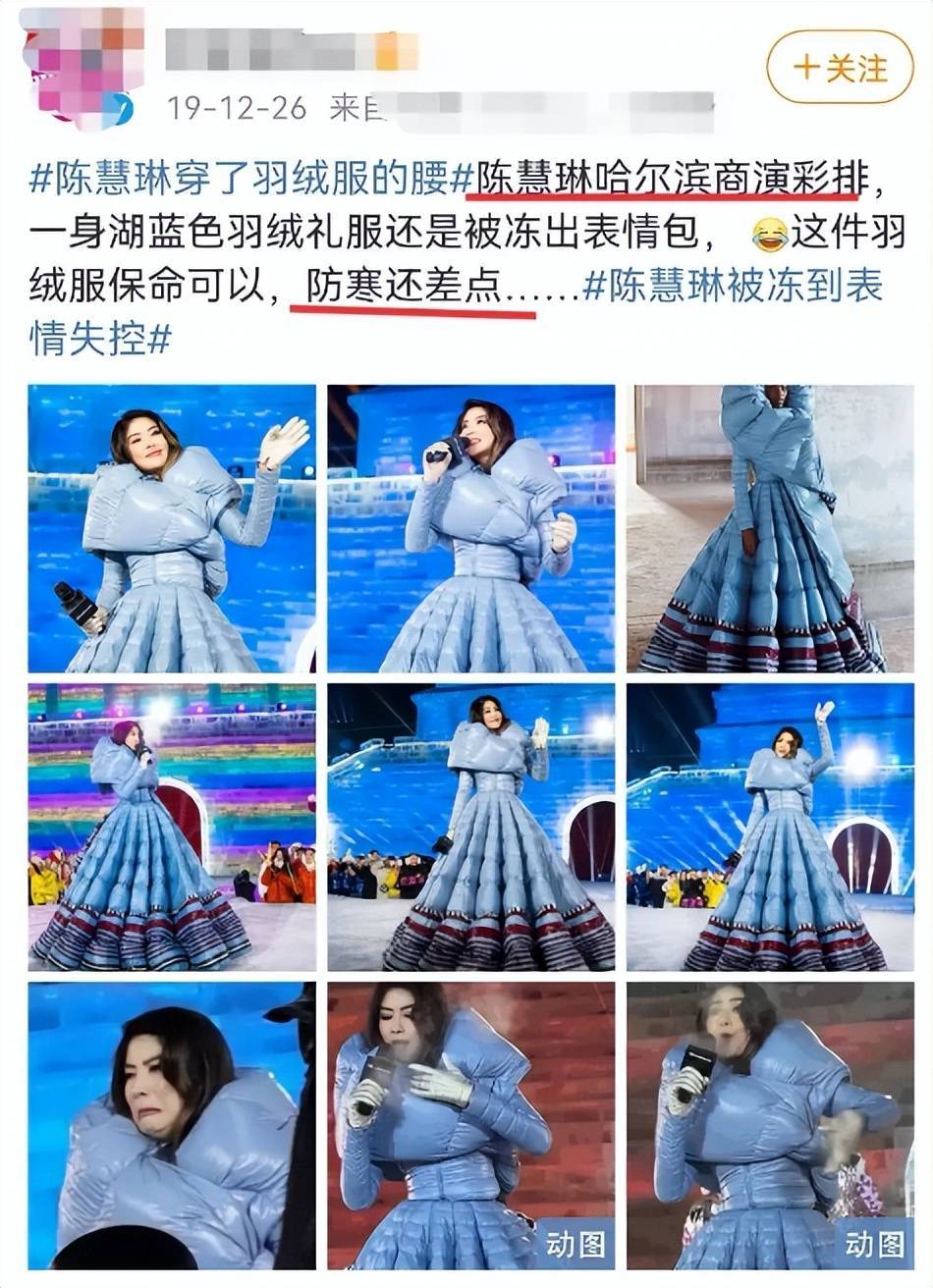Follow this poster with the 关注 button
933x1288 pixels.
click(840, 67)
